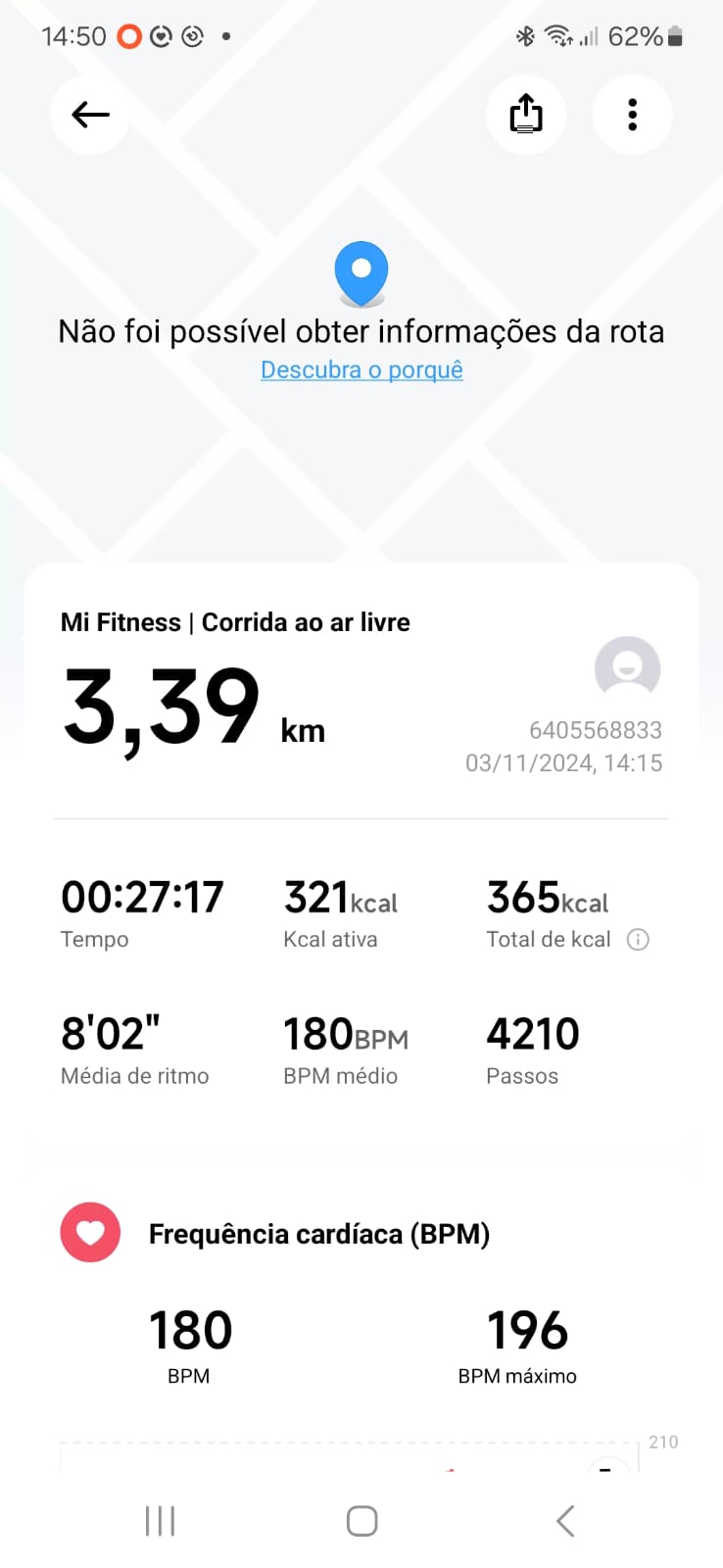Open the three-dot overflow menu
Screen dimensions: 723x1568
coord(633,115)
